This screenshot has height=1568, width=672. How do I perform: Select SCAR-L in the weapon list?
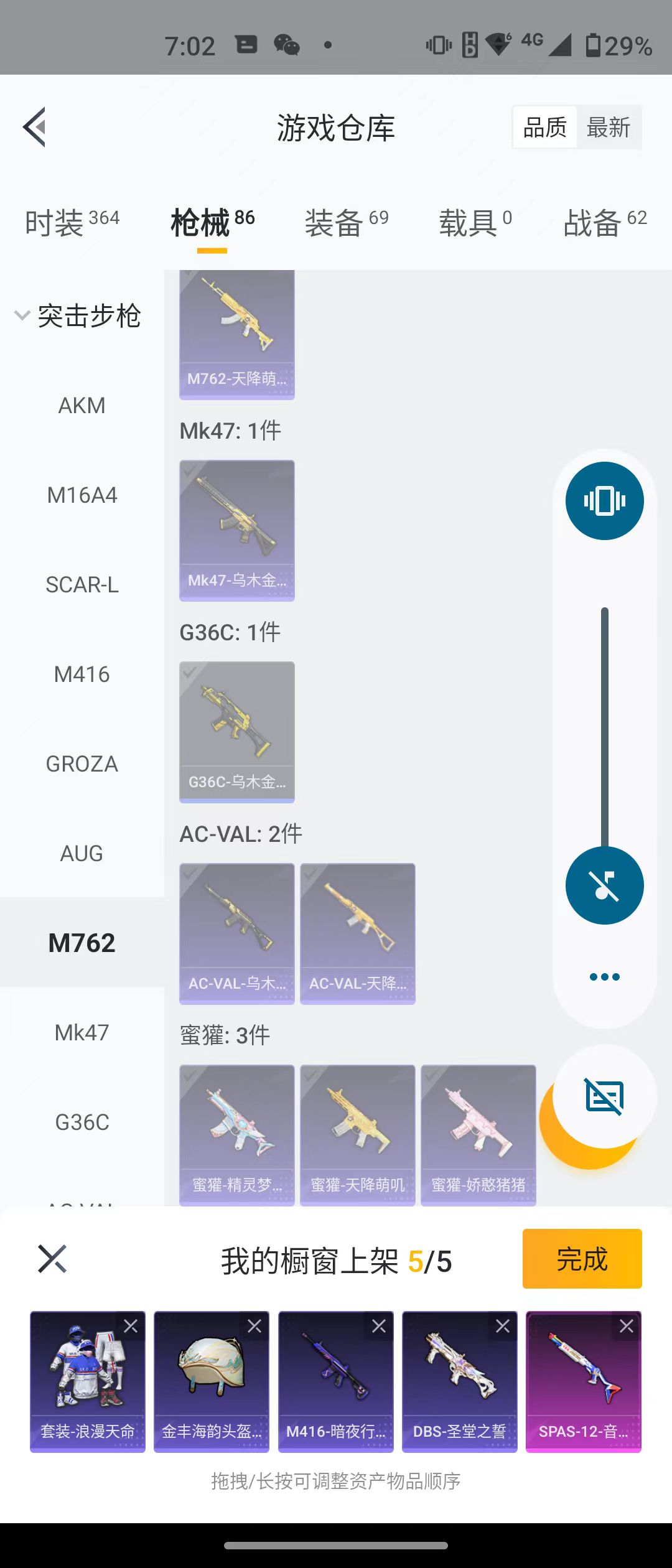(x=82, y=585)
